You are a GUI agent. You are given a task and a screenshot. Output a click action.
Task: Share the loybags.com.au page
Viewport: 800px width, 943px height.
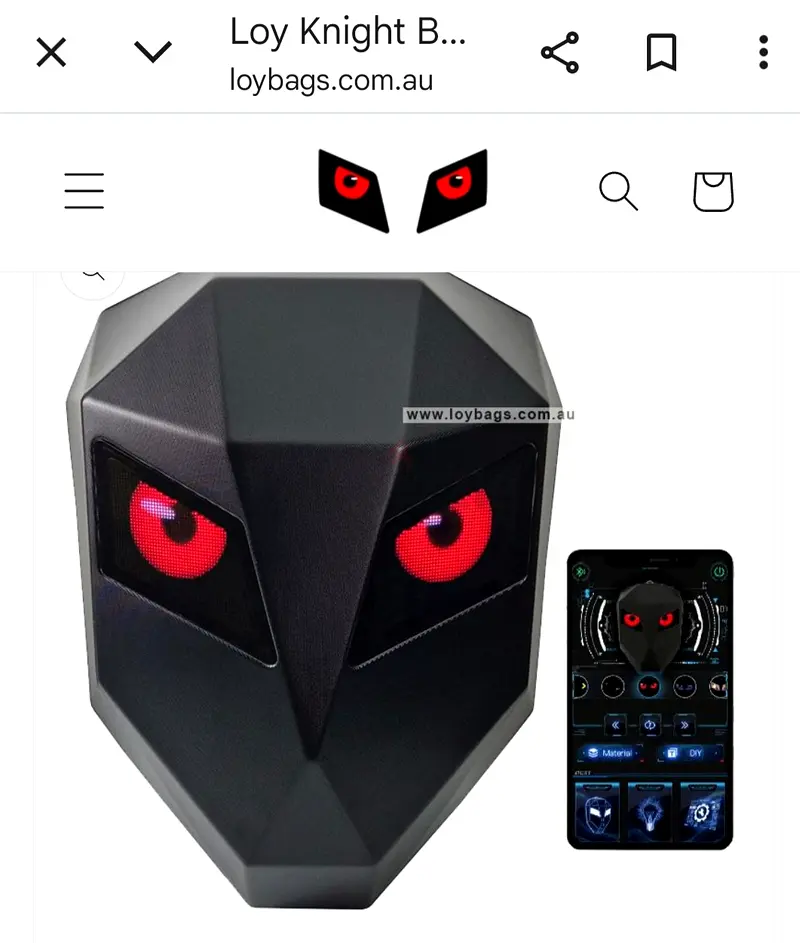coord(560,52)
